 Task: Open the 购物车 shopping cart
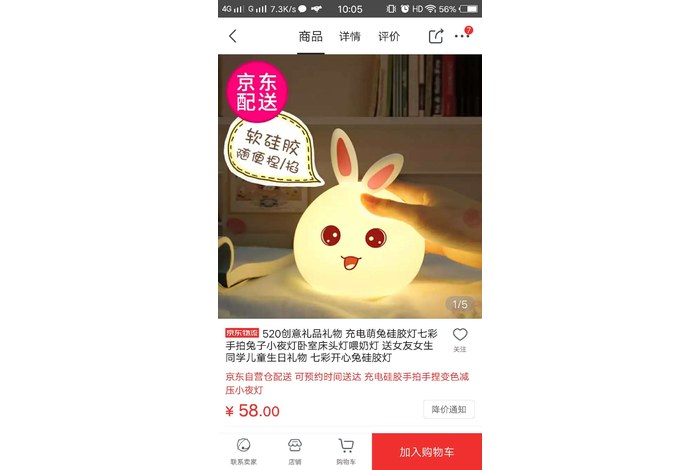click(346, 451)
